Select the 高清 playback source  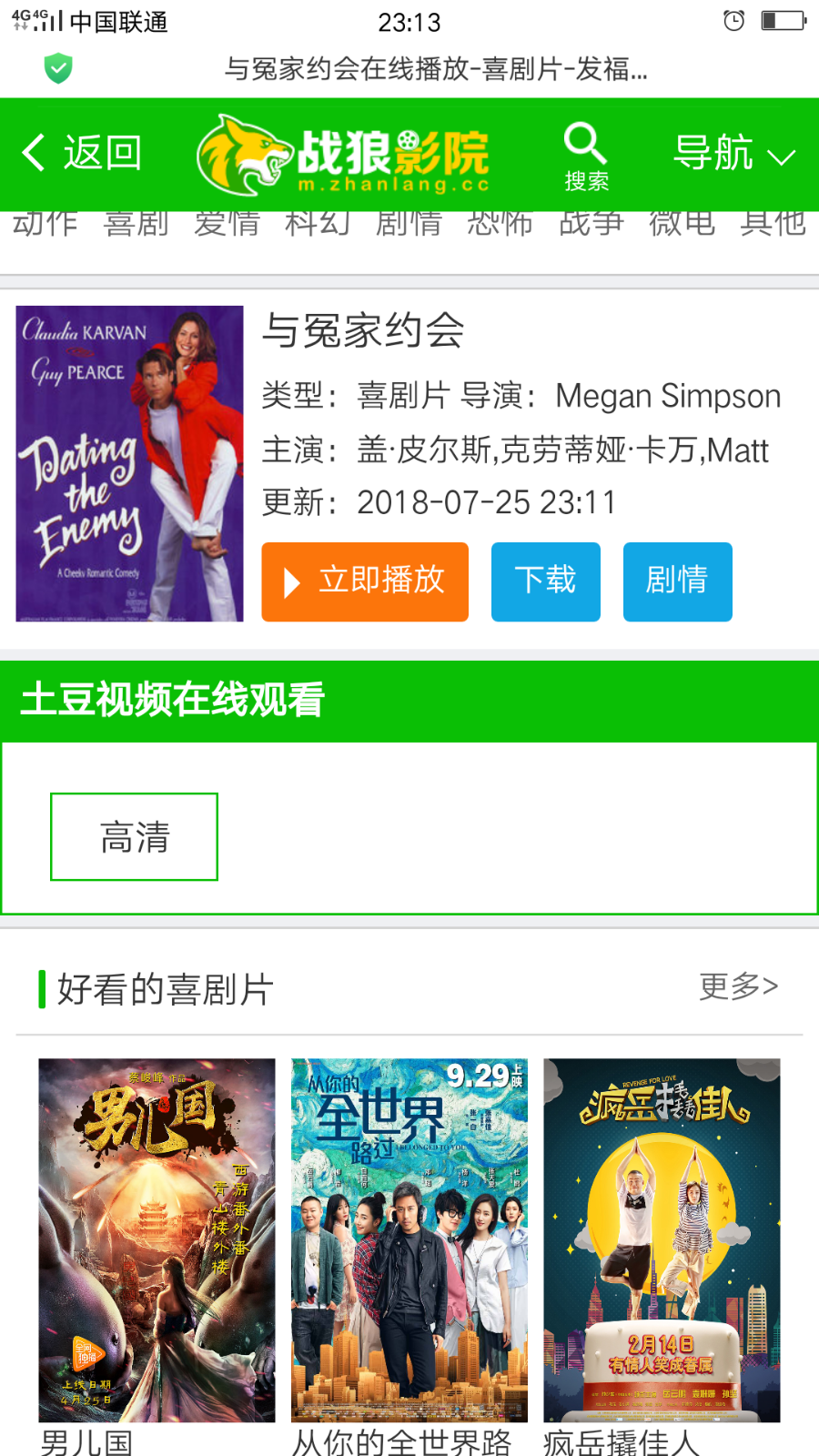(x=134, y=836)
